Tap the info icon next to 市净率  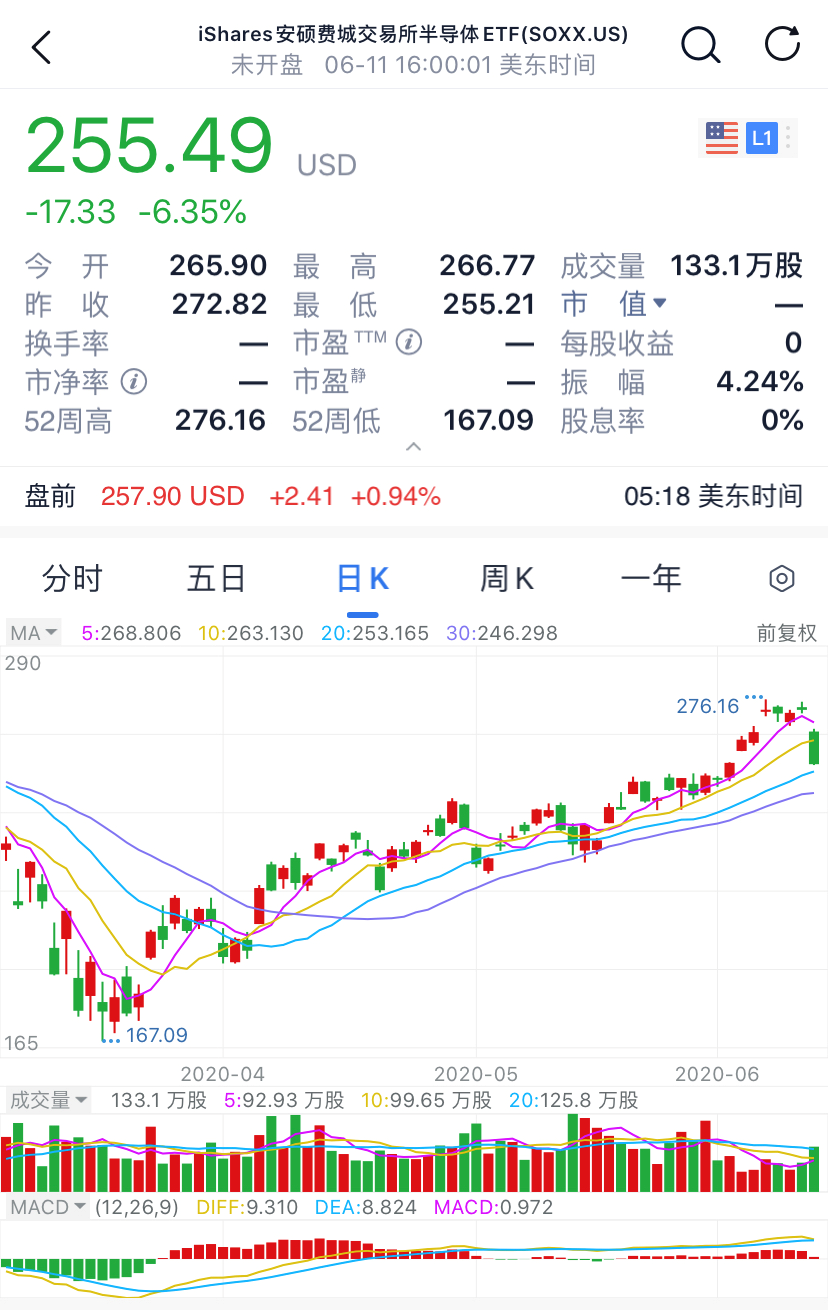click(134, 382)
